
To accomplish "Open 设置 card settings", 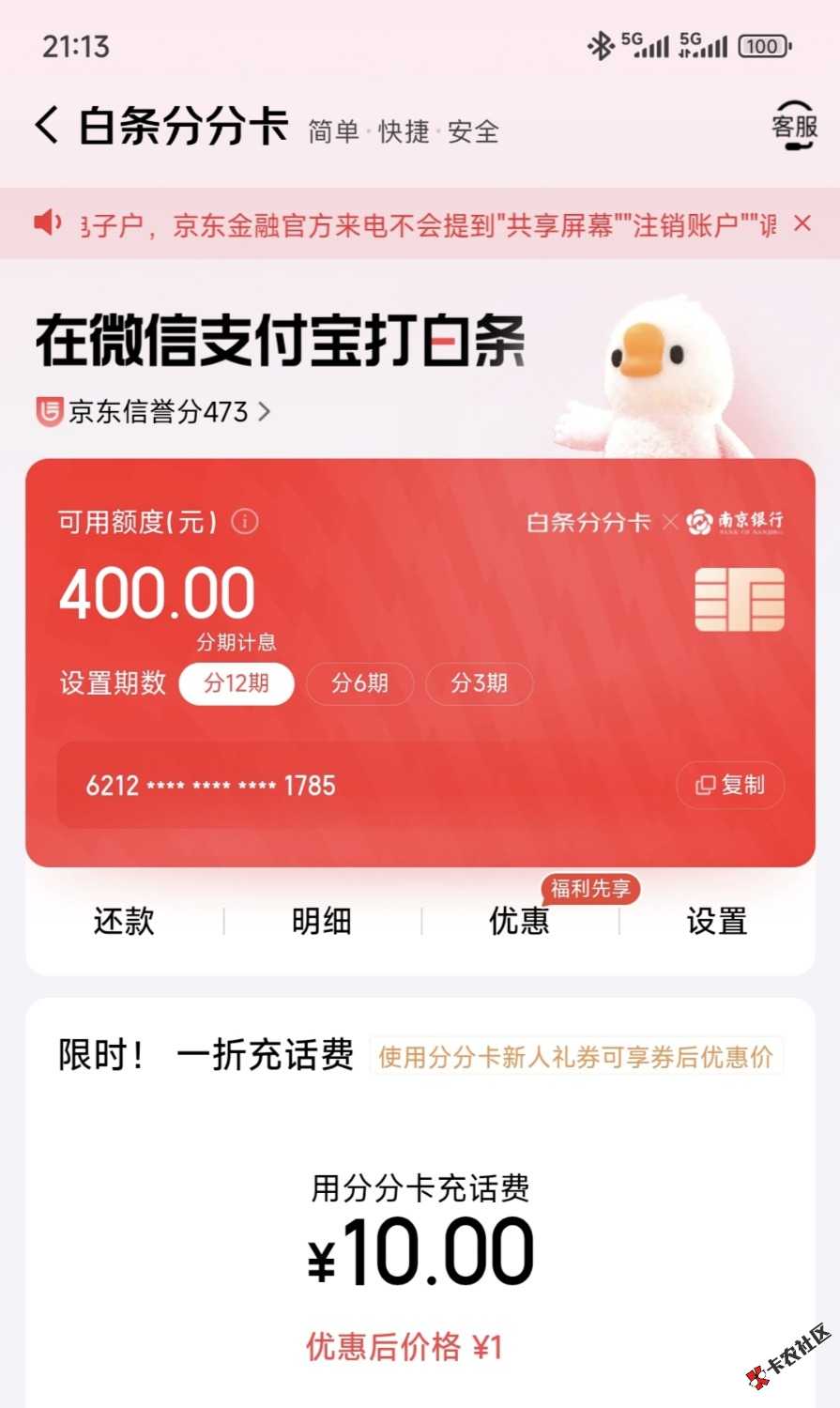I will tap(716, 921).
